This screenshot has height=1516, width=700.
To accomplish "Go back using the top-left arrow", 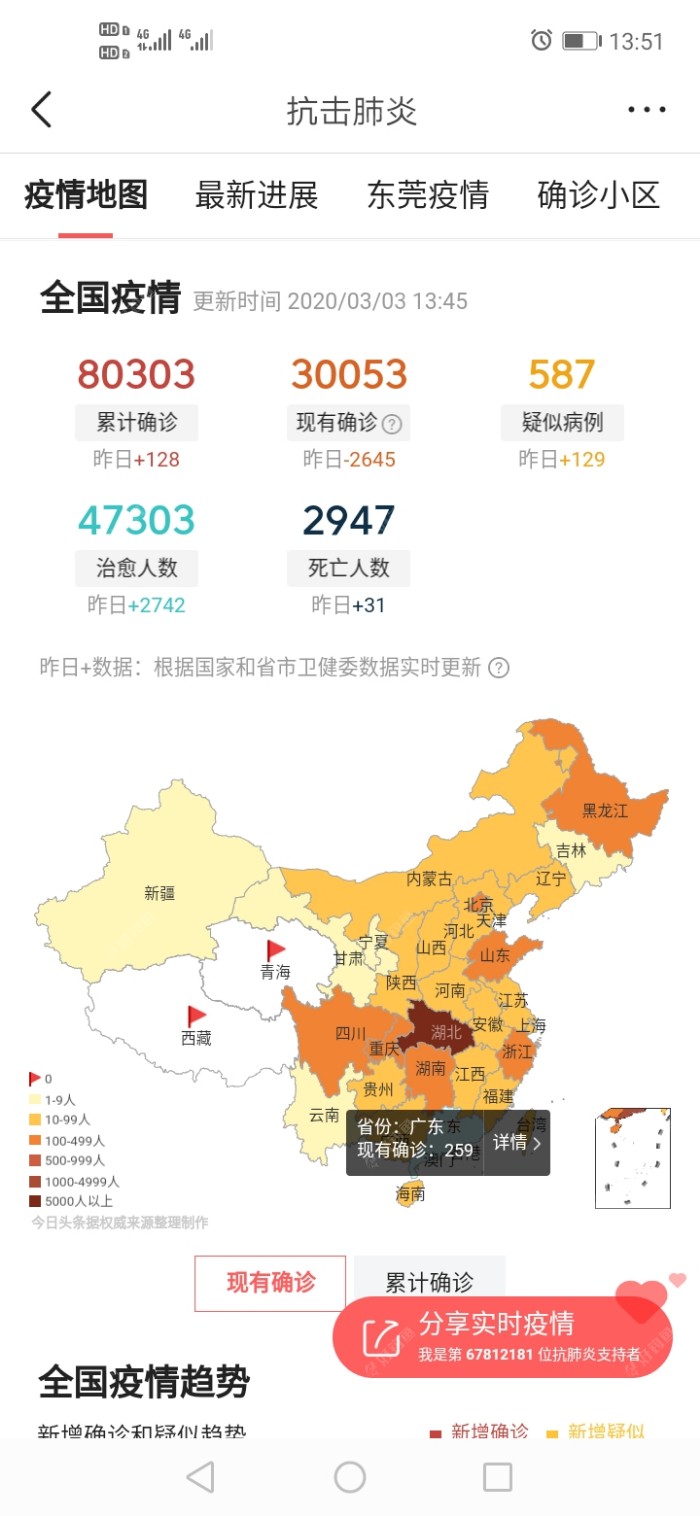I will [41, 110].
